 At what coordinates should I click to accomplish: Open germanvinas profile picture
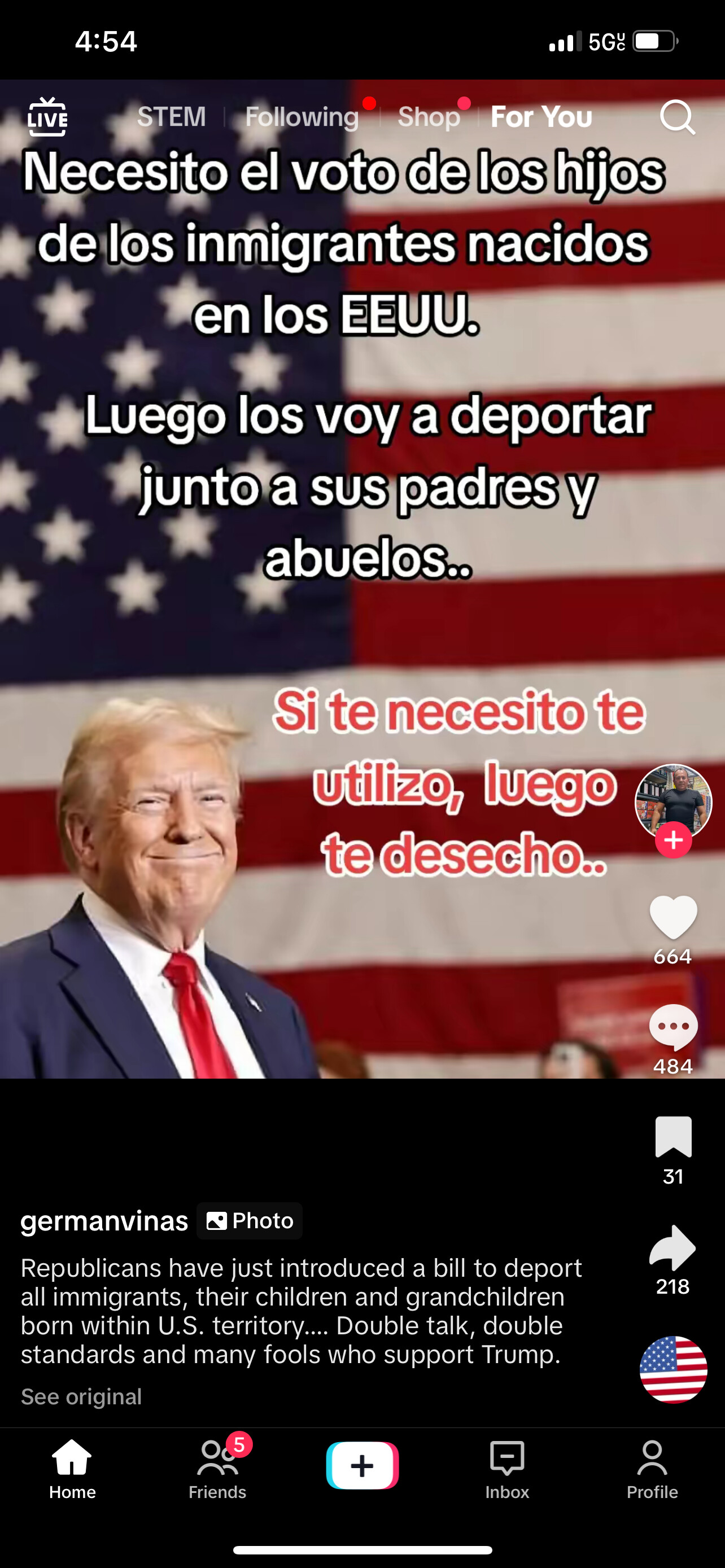pos(672,800)
